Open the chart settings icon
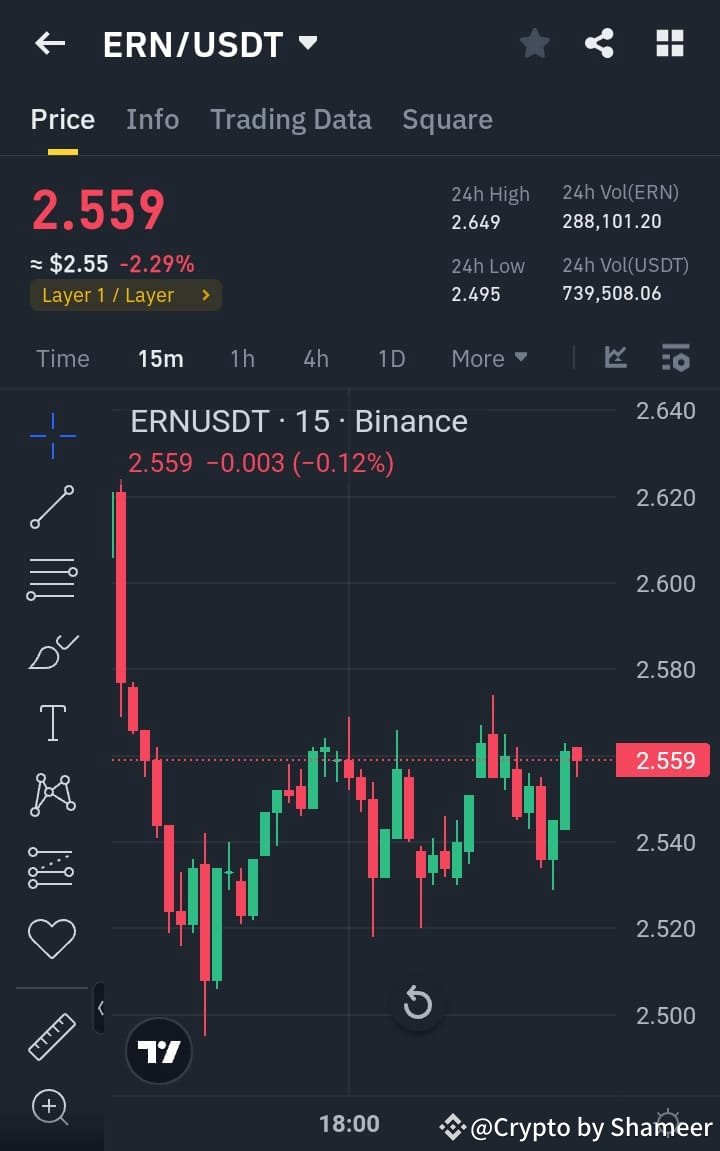The width and height of the screenshot is (720, 1151). point(675,357)
